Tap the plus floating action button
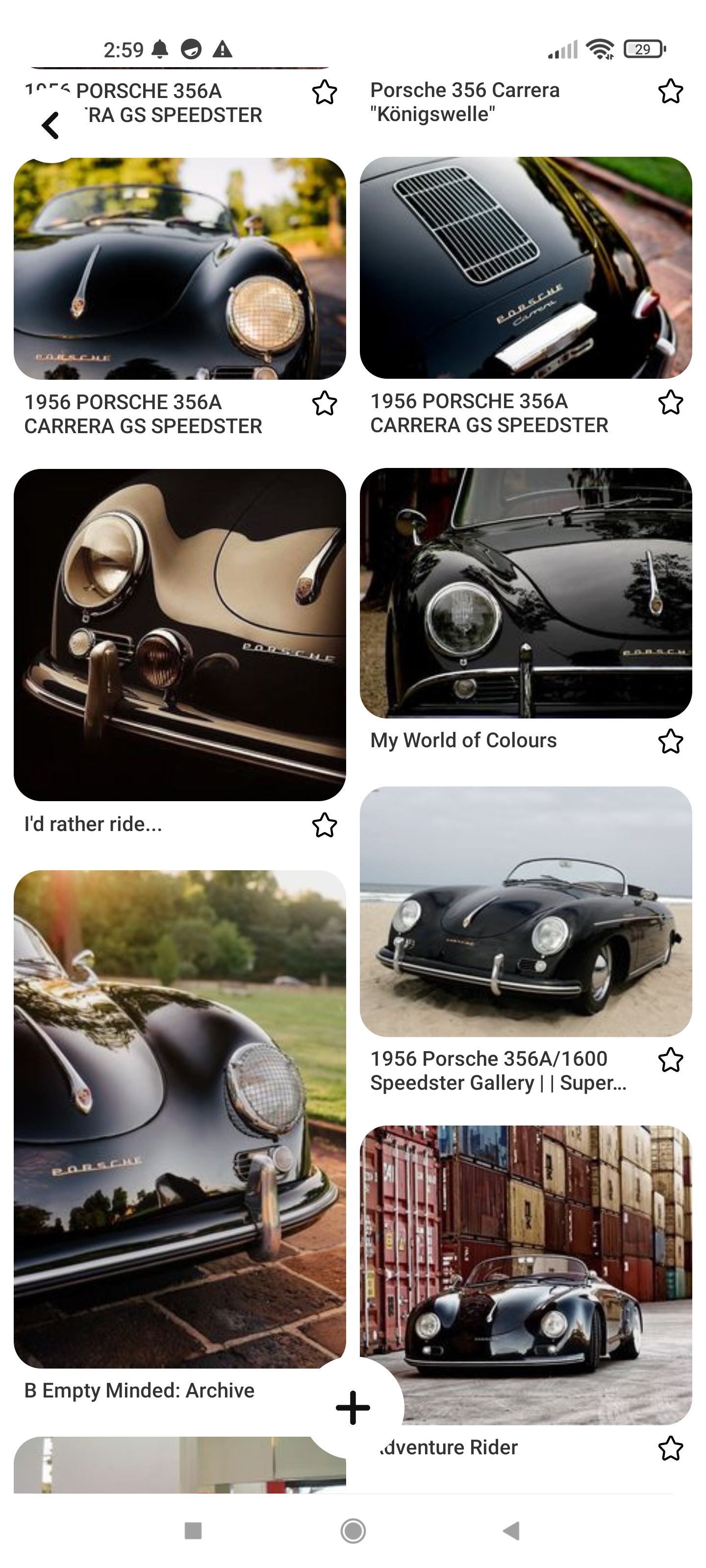Viewport: 706px width, 1568px height. point(353,1407)
